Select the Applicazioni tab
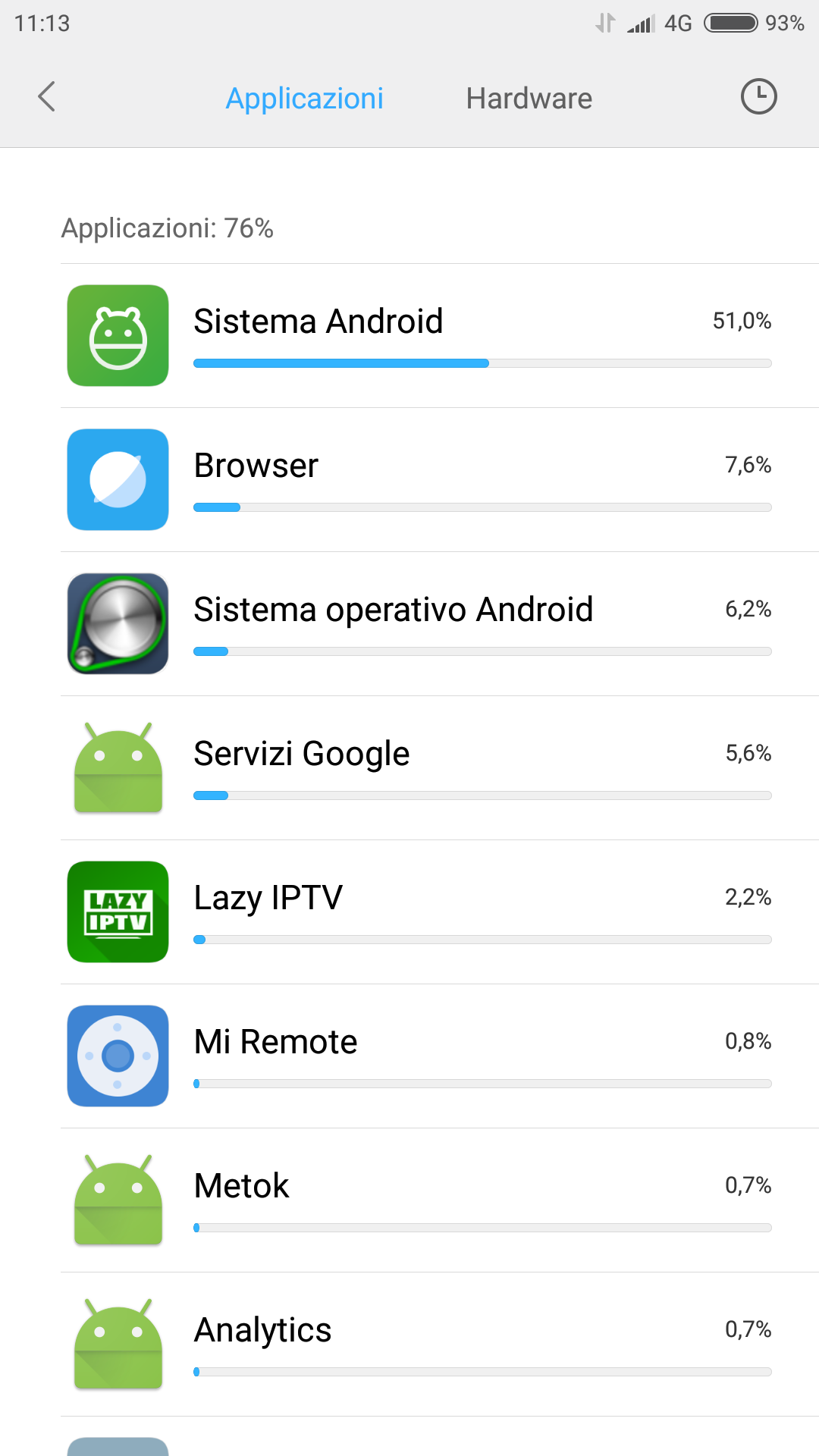The height and width of the screenshot is (1456, 819). 304,99
